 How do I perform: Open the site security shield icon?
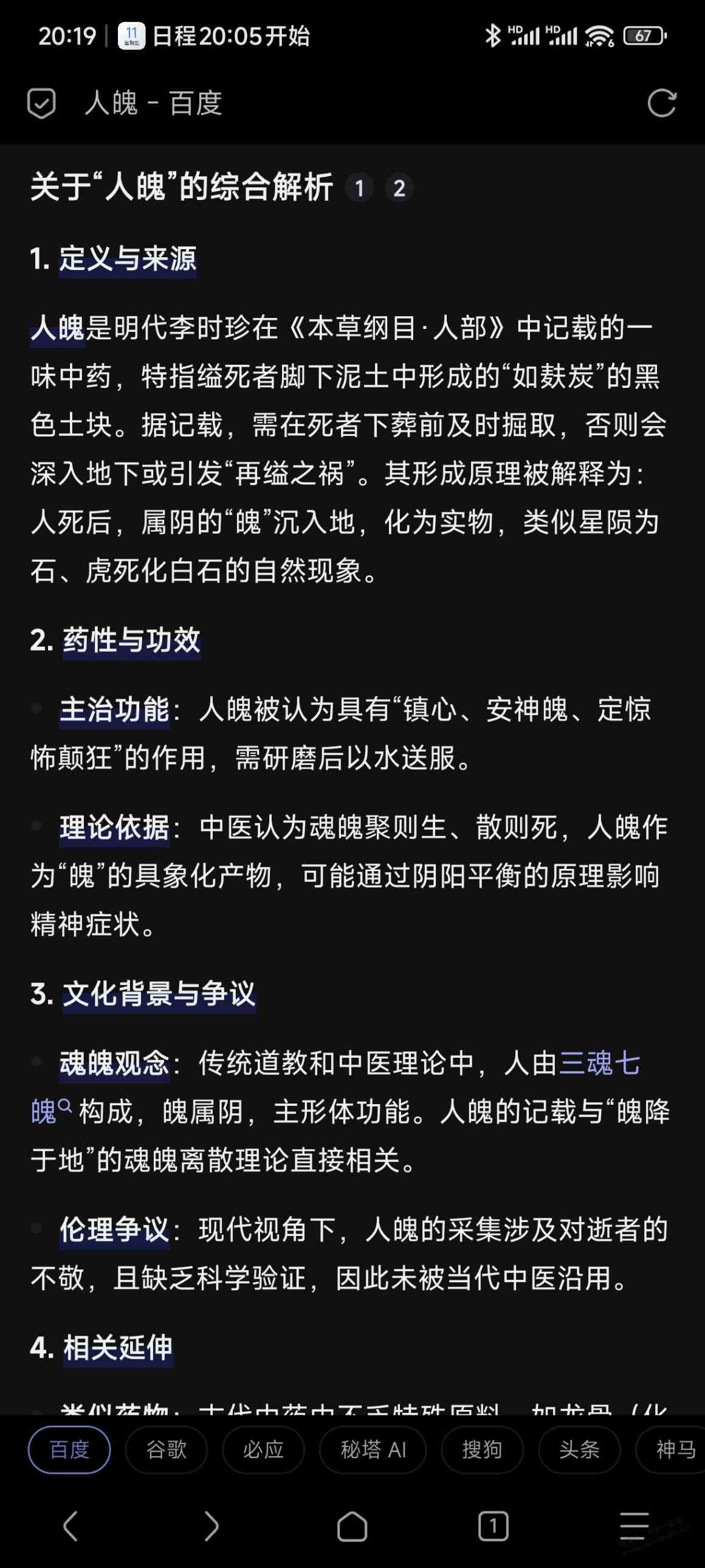[x=41, y=103]
